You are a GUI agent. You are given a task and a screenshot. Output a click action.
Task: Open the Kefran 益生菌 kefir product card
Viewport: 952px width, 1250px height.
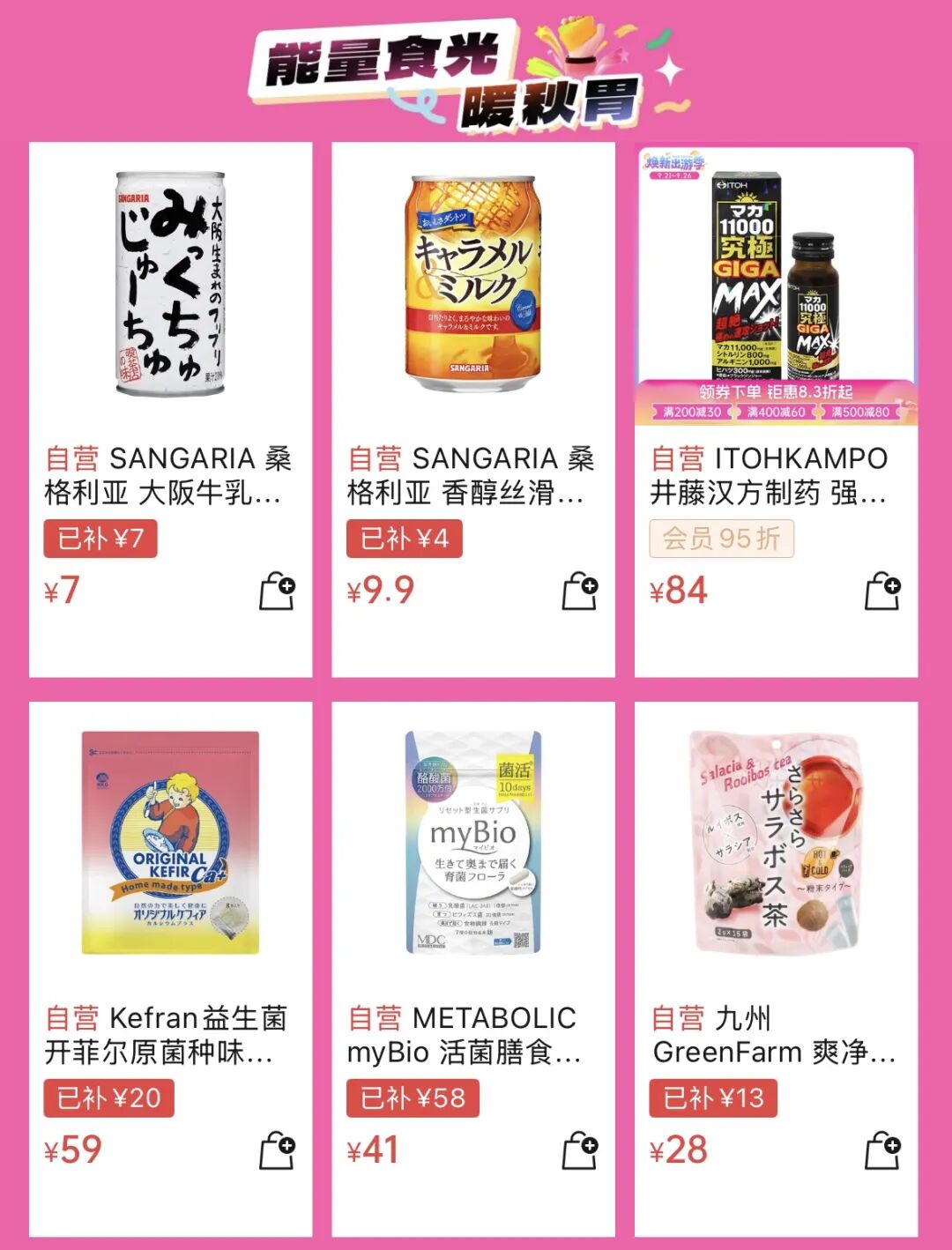click(x=169, y=842)
